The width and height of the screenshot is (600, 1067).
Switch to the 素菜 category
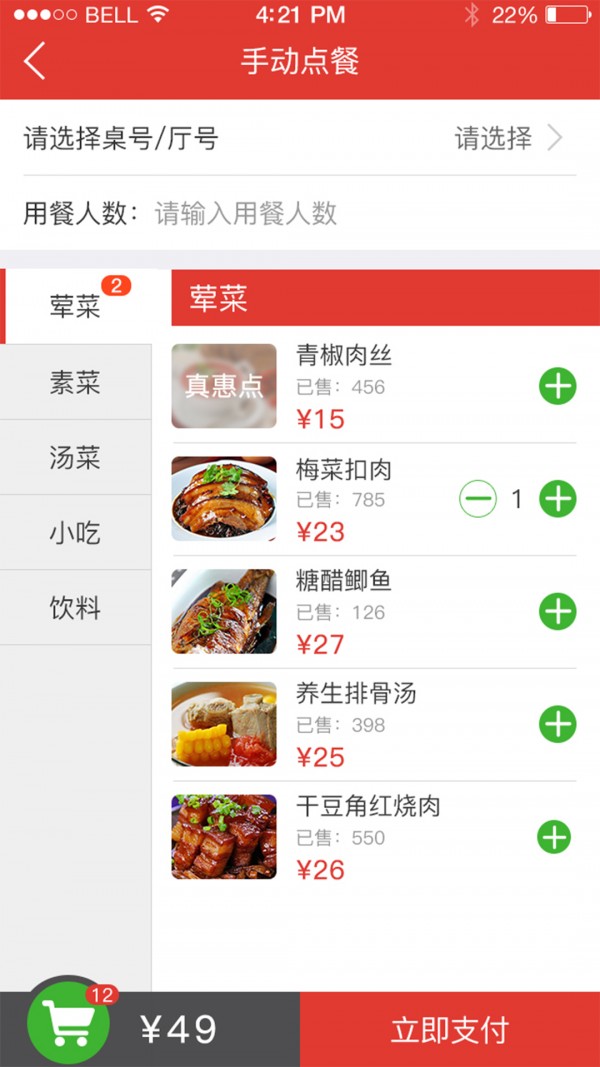76,382
